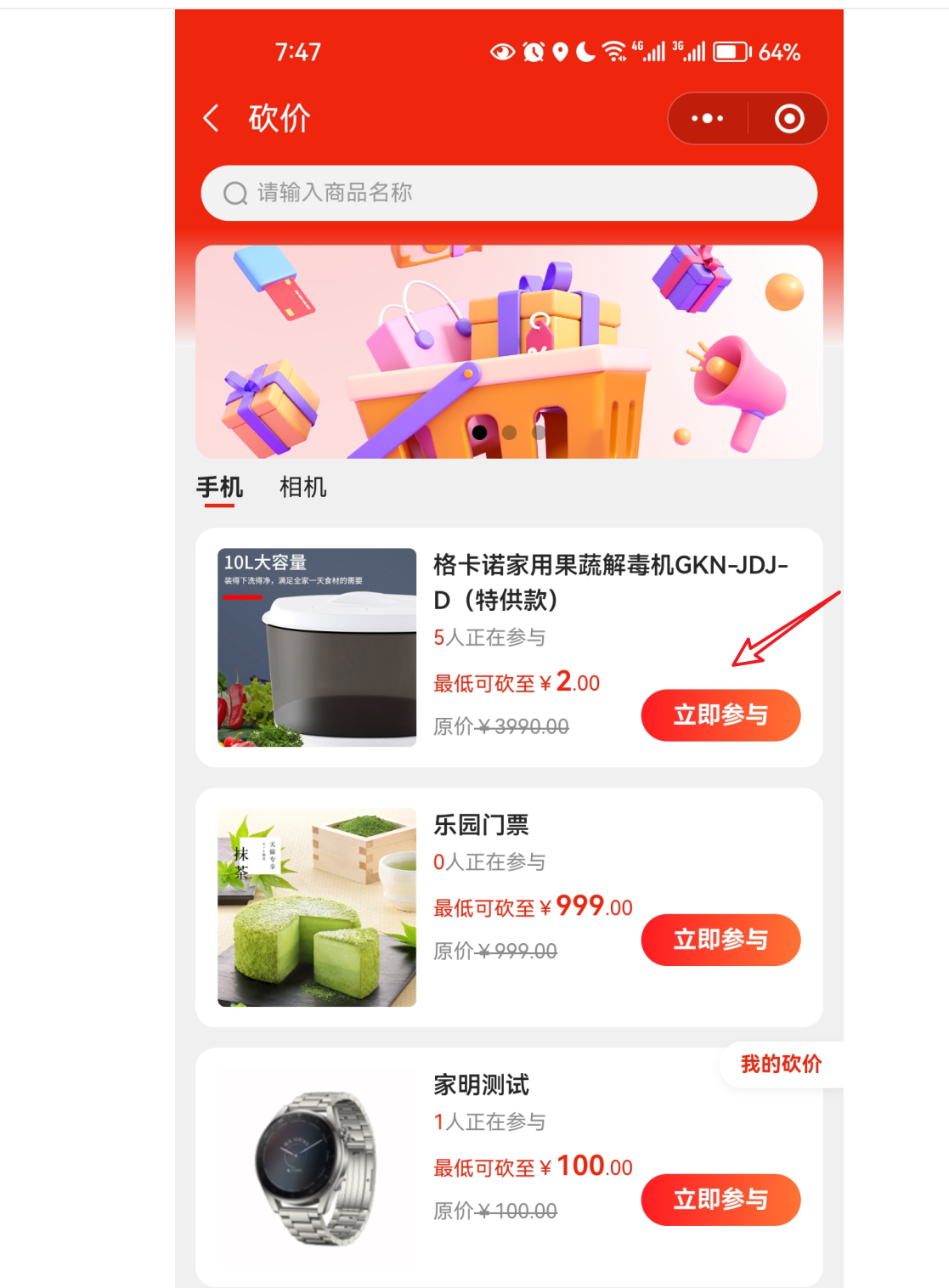Switch to the 相机 tab

click(302, 488)
